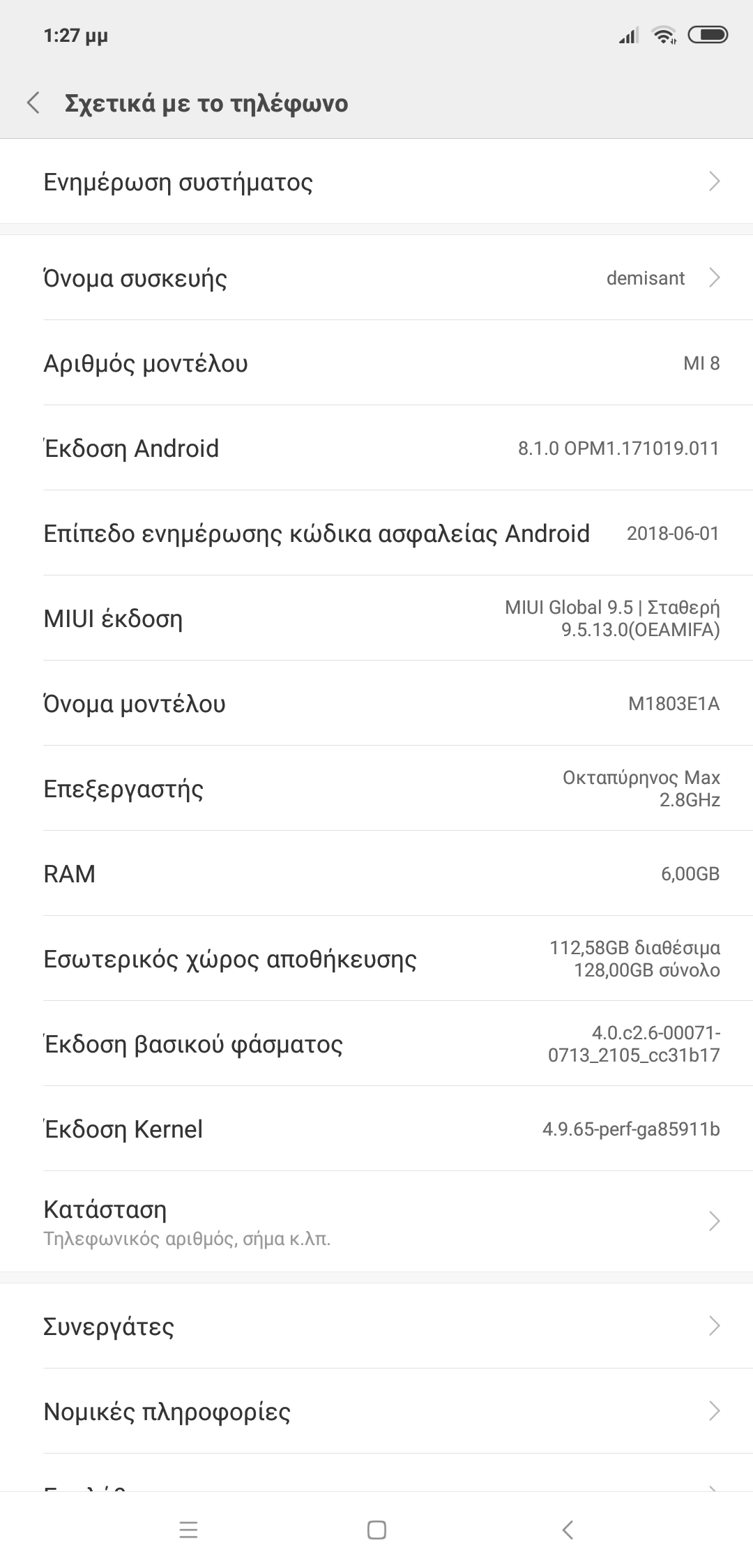This screenshot has width=753, height=1568.
Task: Open Ενημέρωση συστήματος
Action: click(376, 182)
